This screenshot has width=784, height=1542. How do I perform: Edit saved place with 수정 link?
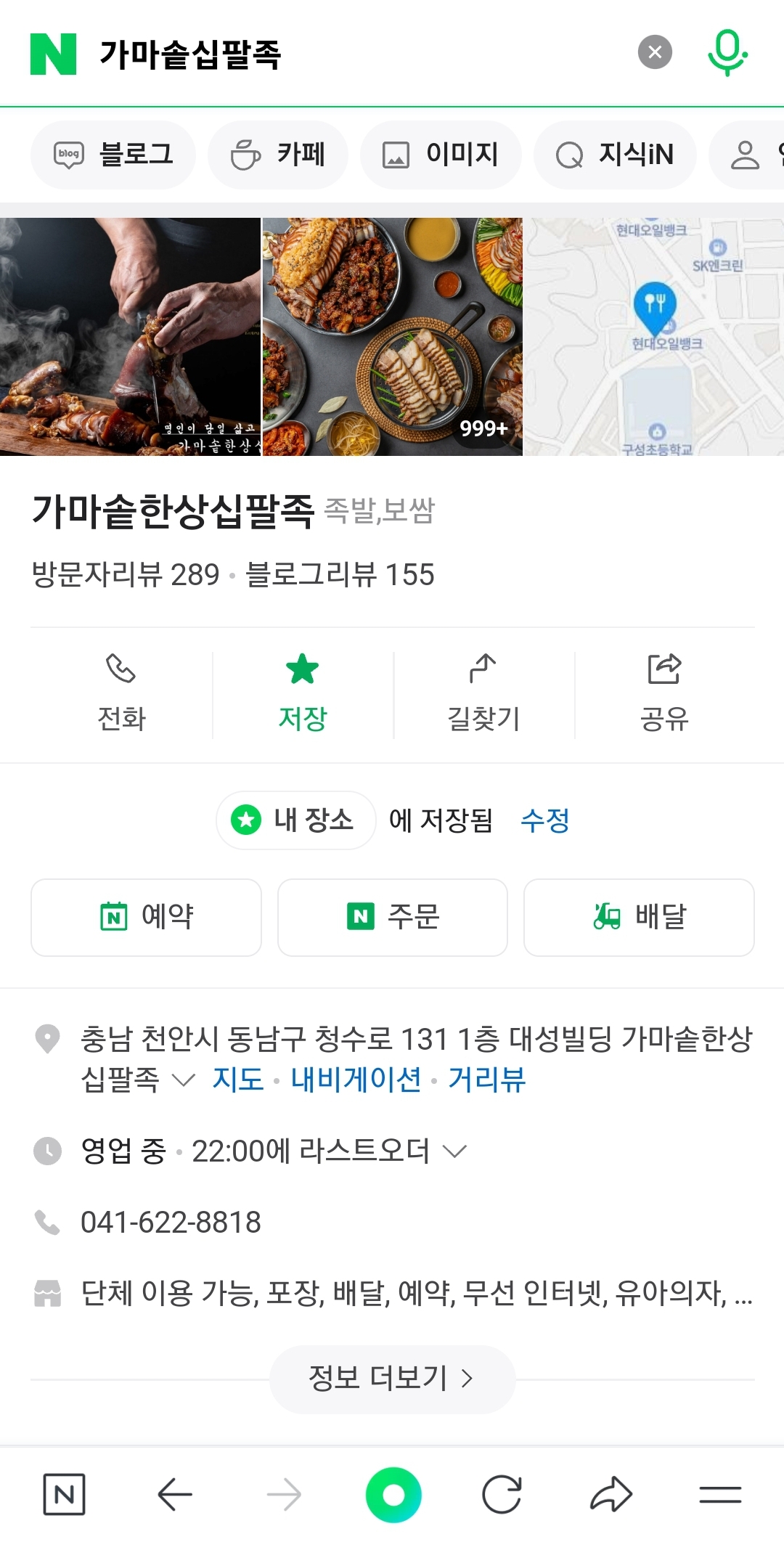(544, 820)
